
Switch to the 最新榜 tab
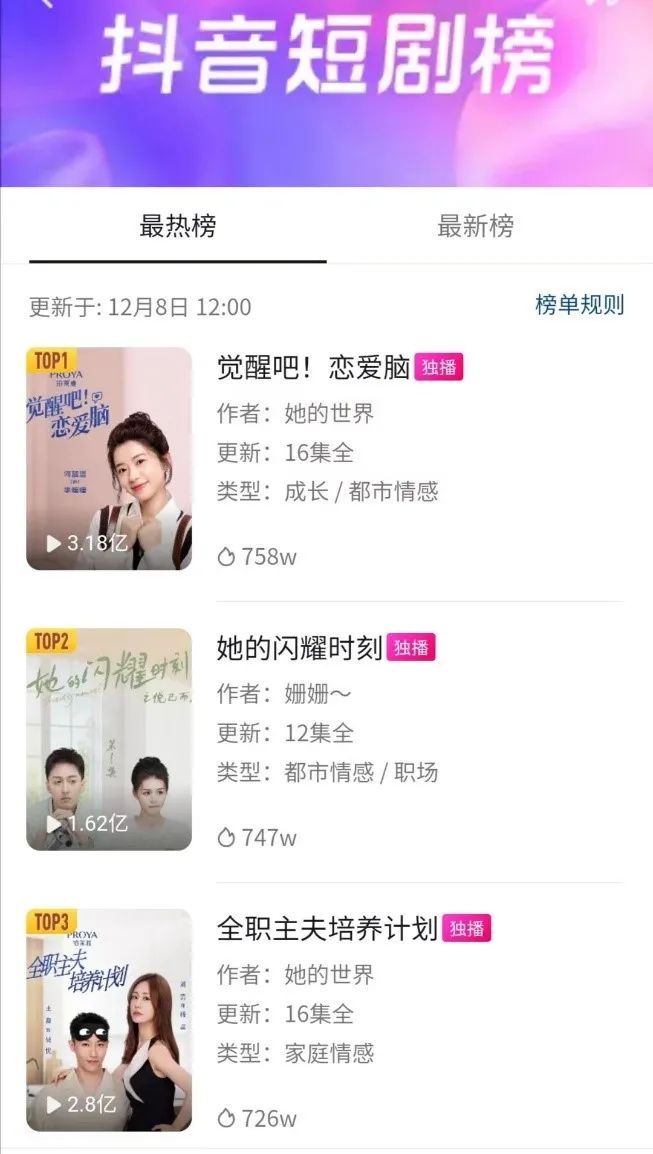click(x=475, y=227)
